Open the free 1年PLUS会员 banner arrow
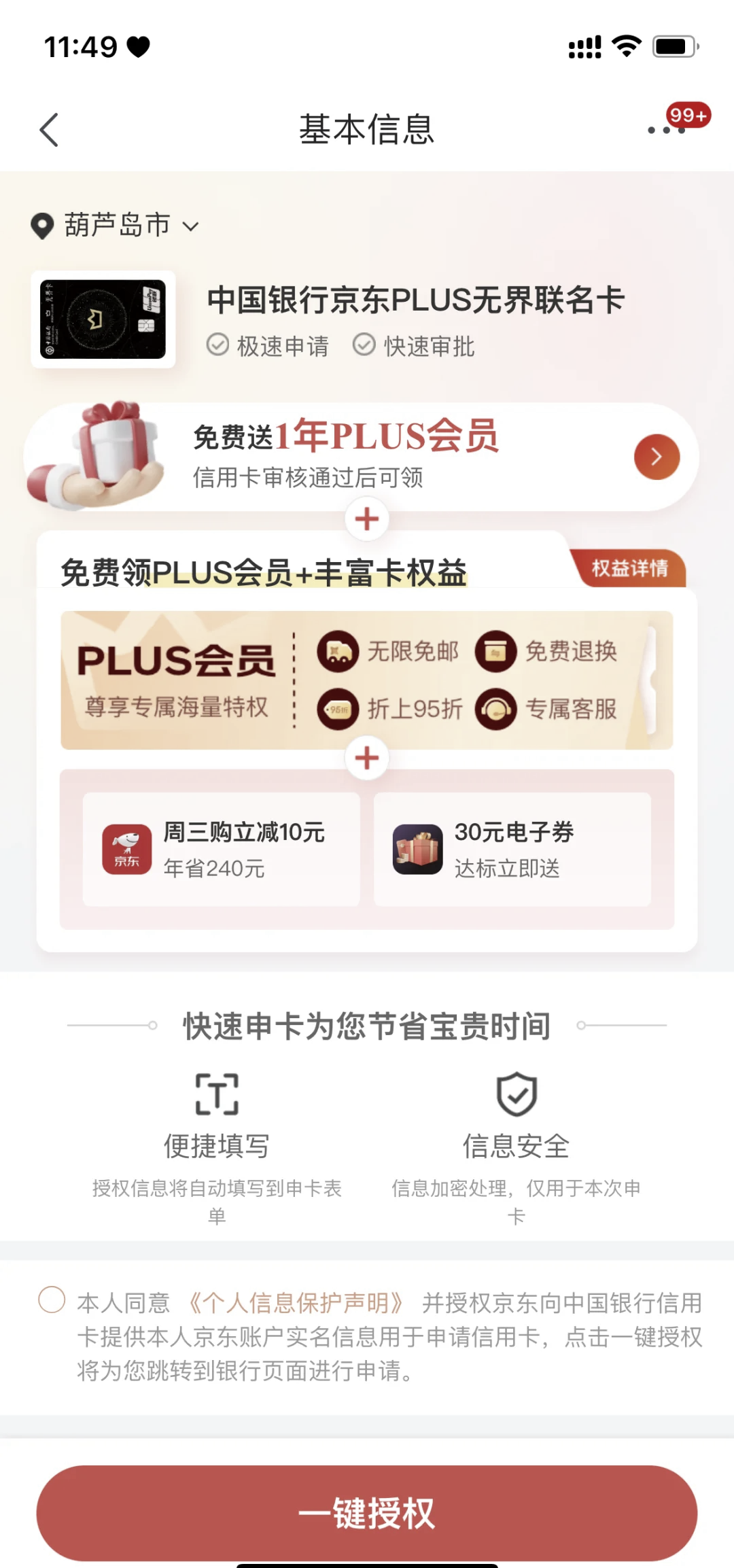 coord(657,457)
